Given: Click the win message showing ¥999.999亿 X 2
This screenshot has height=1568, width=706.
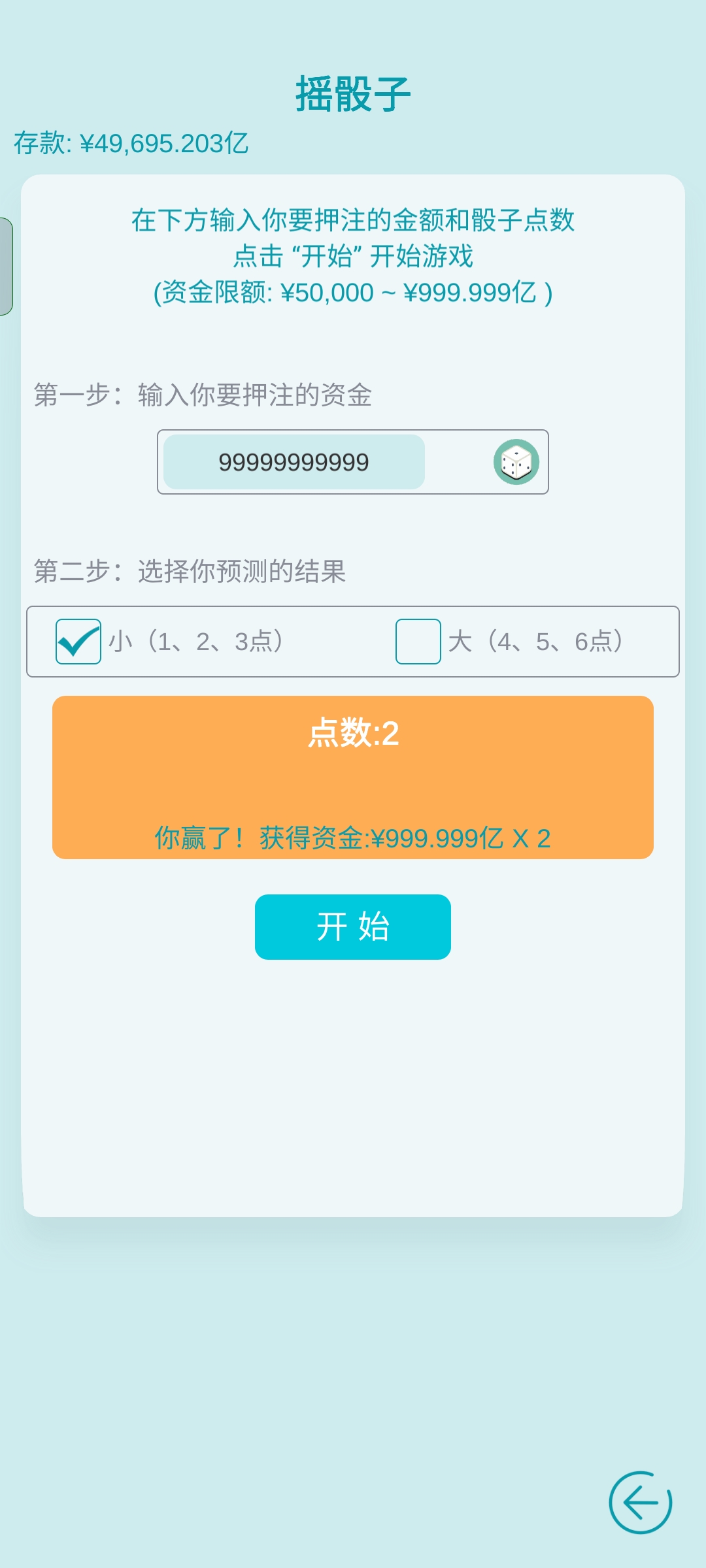Looking at the screenshot, I should pyautogui.click(x=353, y=841).
